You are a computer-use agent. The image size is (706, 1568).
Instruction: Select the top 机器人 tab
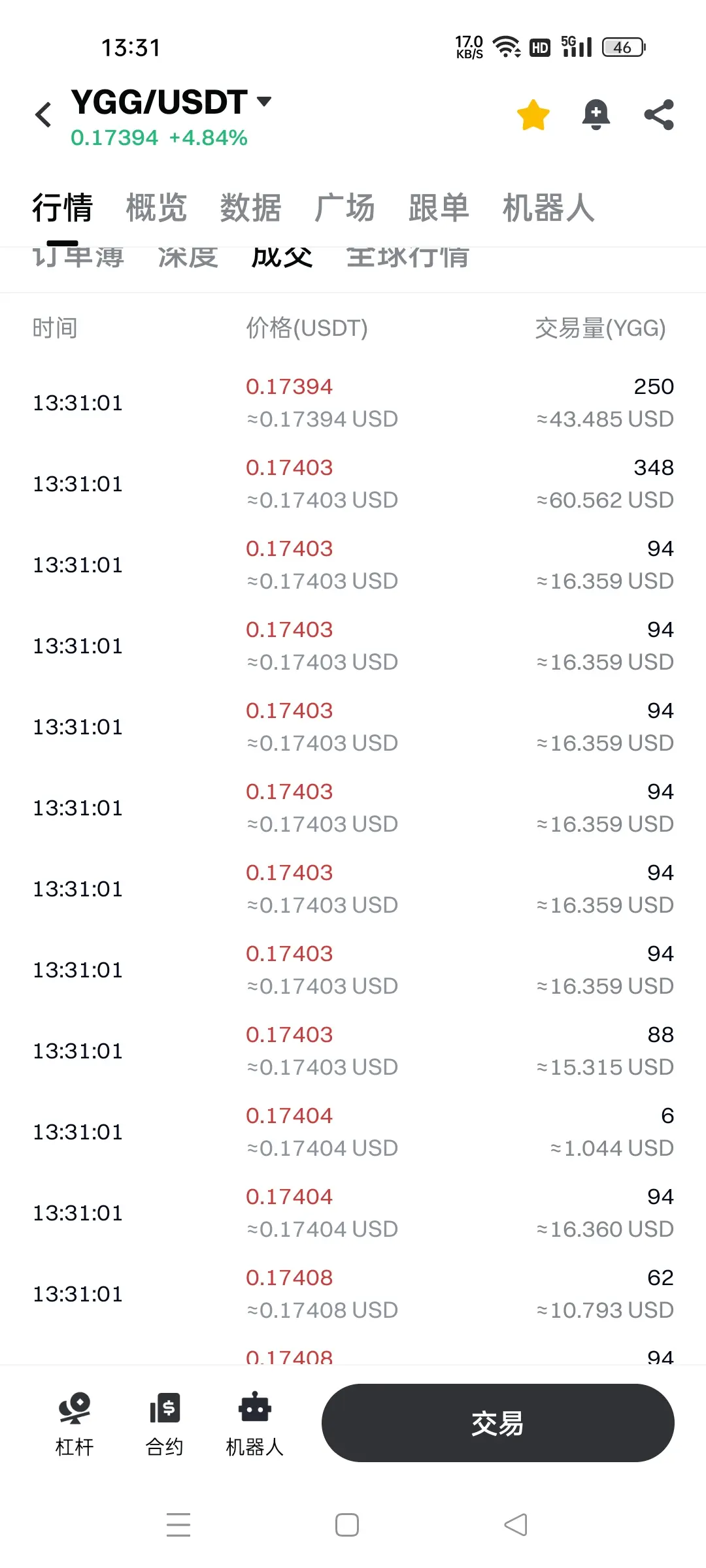point(548,208)
